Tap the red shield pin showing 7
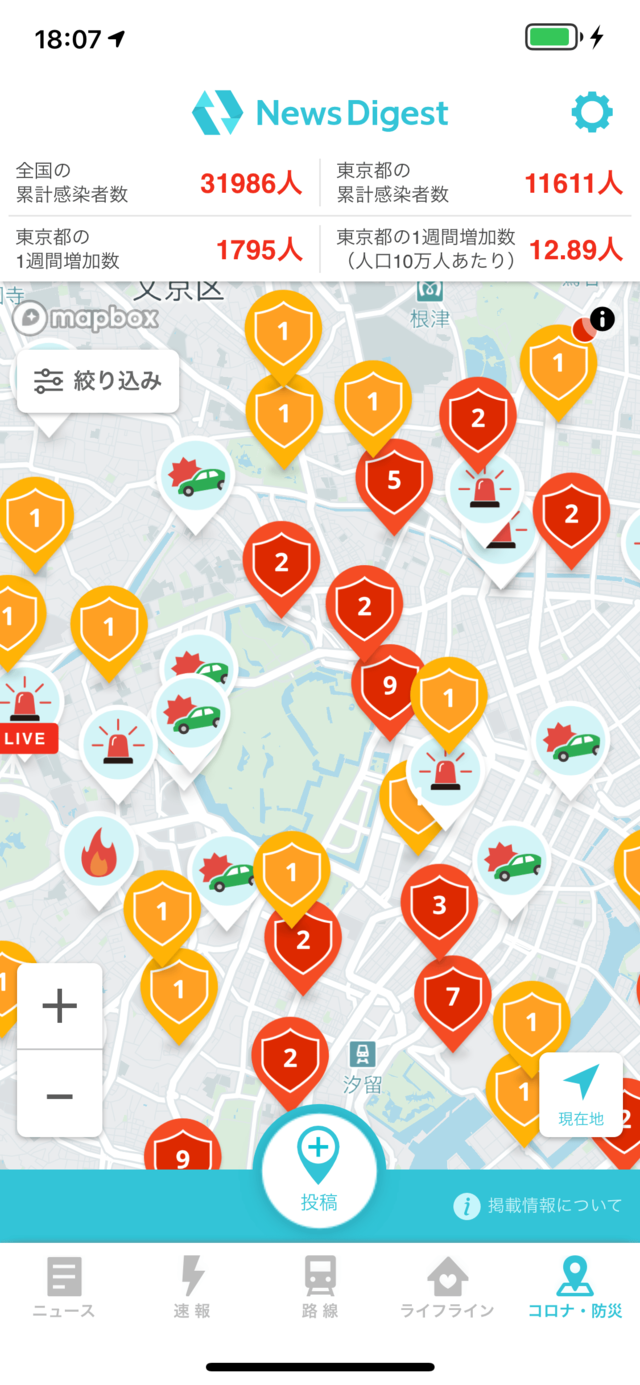This screenshot has height=1385, width=640. point(452,996)
